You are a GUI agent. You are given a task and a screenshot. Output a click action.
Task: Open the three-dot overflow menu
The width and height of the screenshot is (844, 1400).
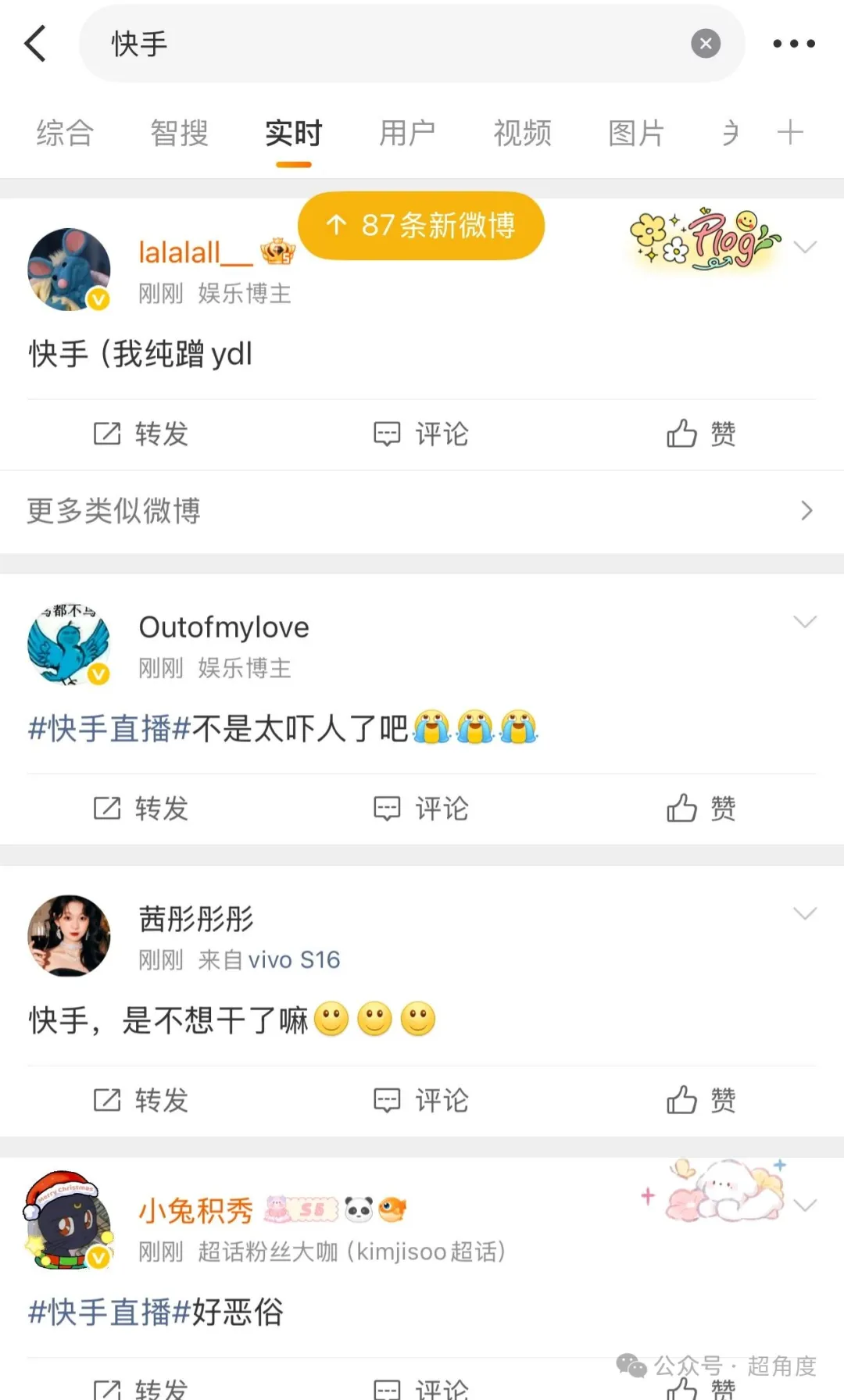[793, 44]
